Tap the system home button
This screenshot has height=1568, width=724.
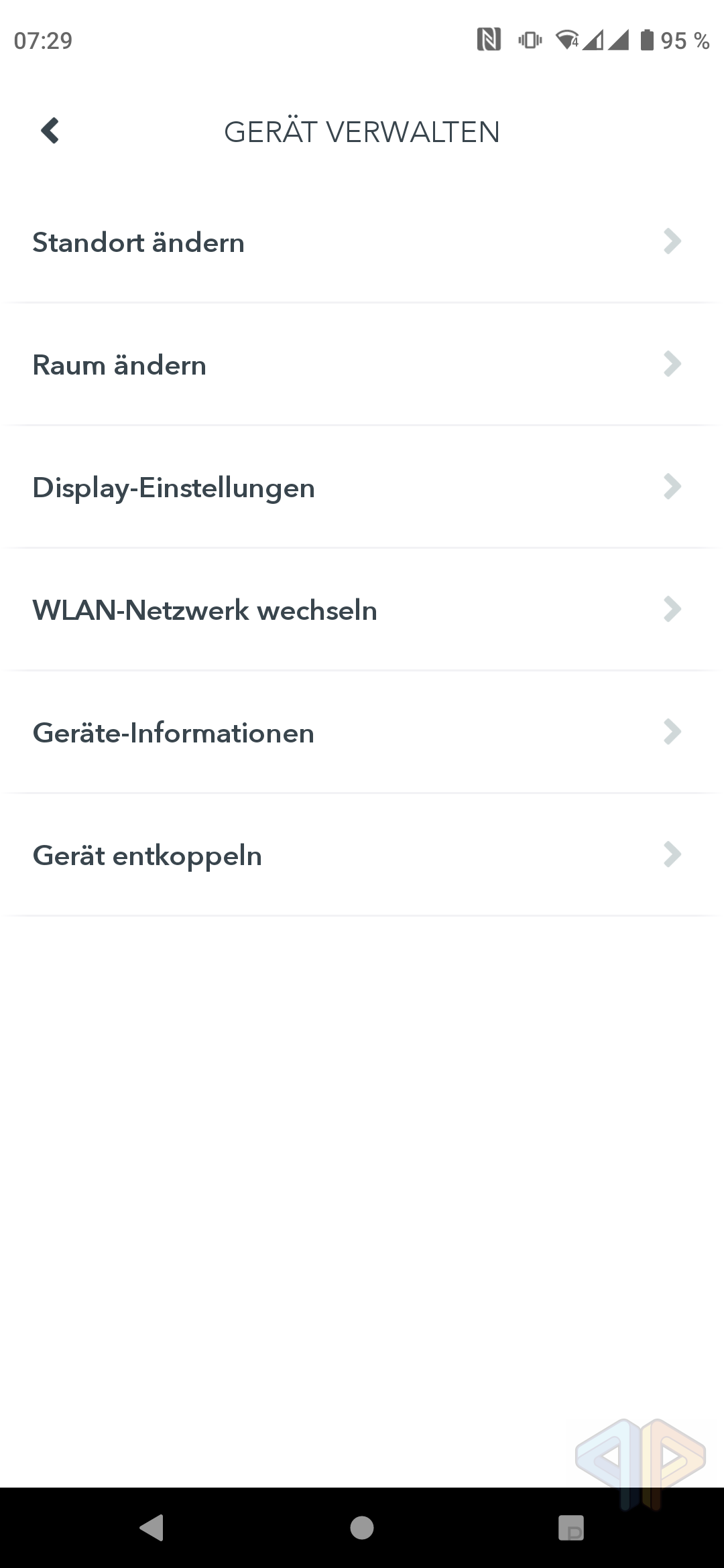(362, 1528)
